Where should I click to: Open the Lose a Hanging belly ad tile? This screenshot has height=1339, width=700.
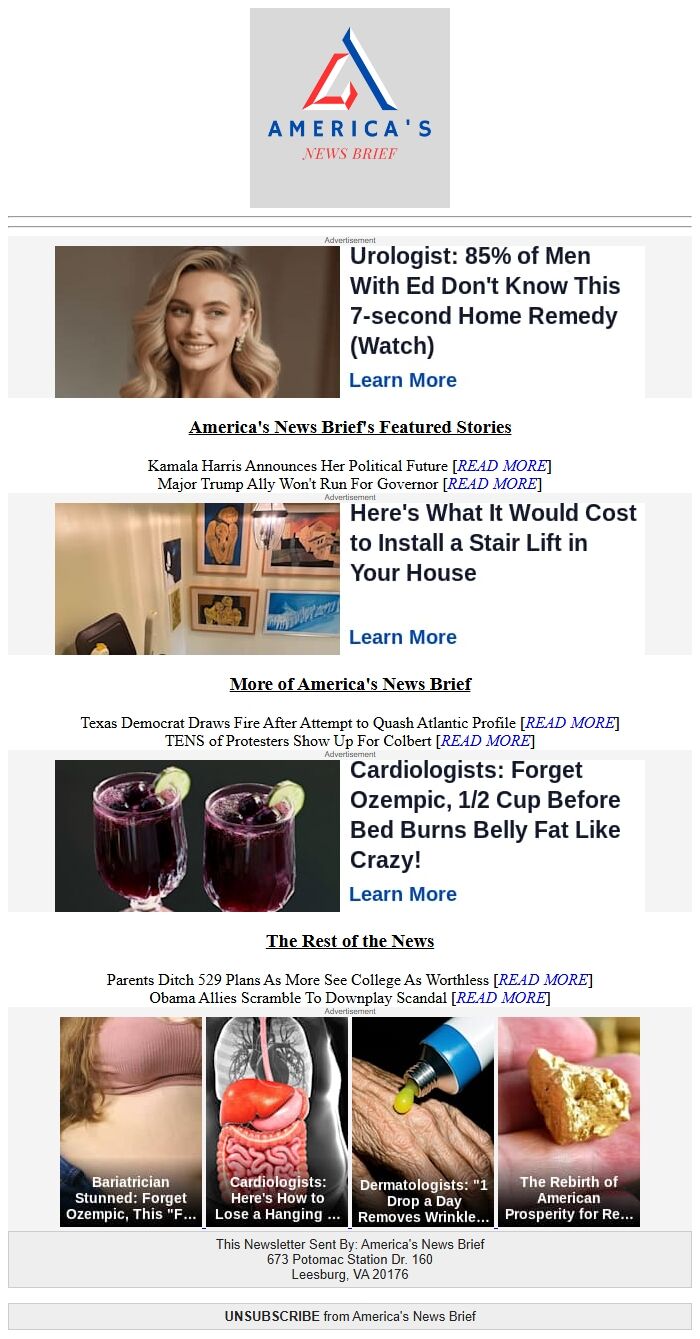click(277, 1121)
